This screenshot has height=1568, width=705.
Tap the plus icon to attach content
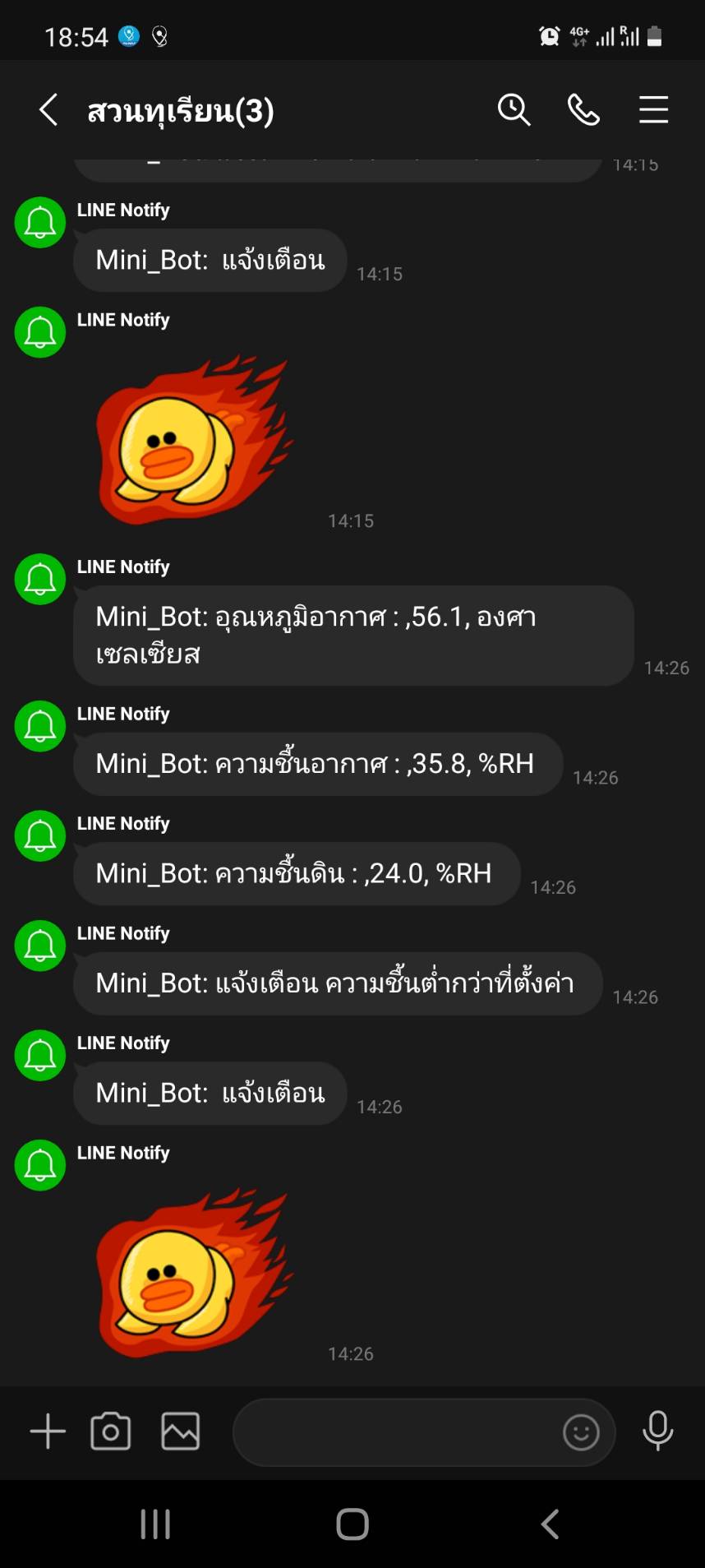[47, 1431]
